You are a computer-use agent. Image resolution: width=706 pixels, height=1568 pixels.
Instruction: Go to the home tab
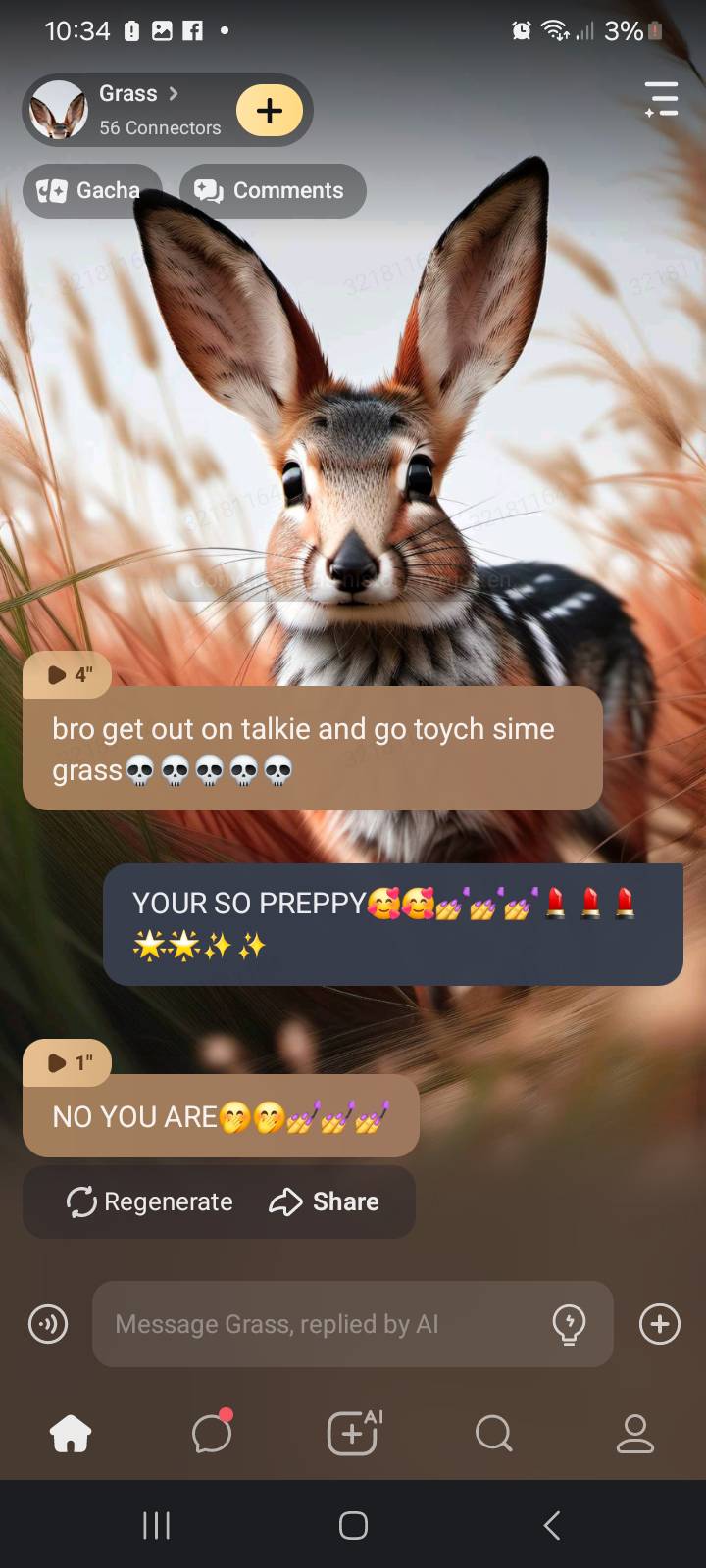[71, 1434]
